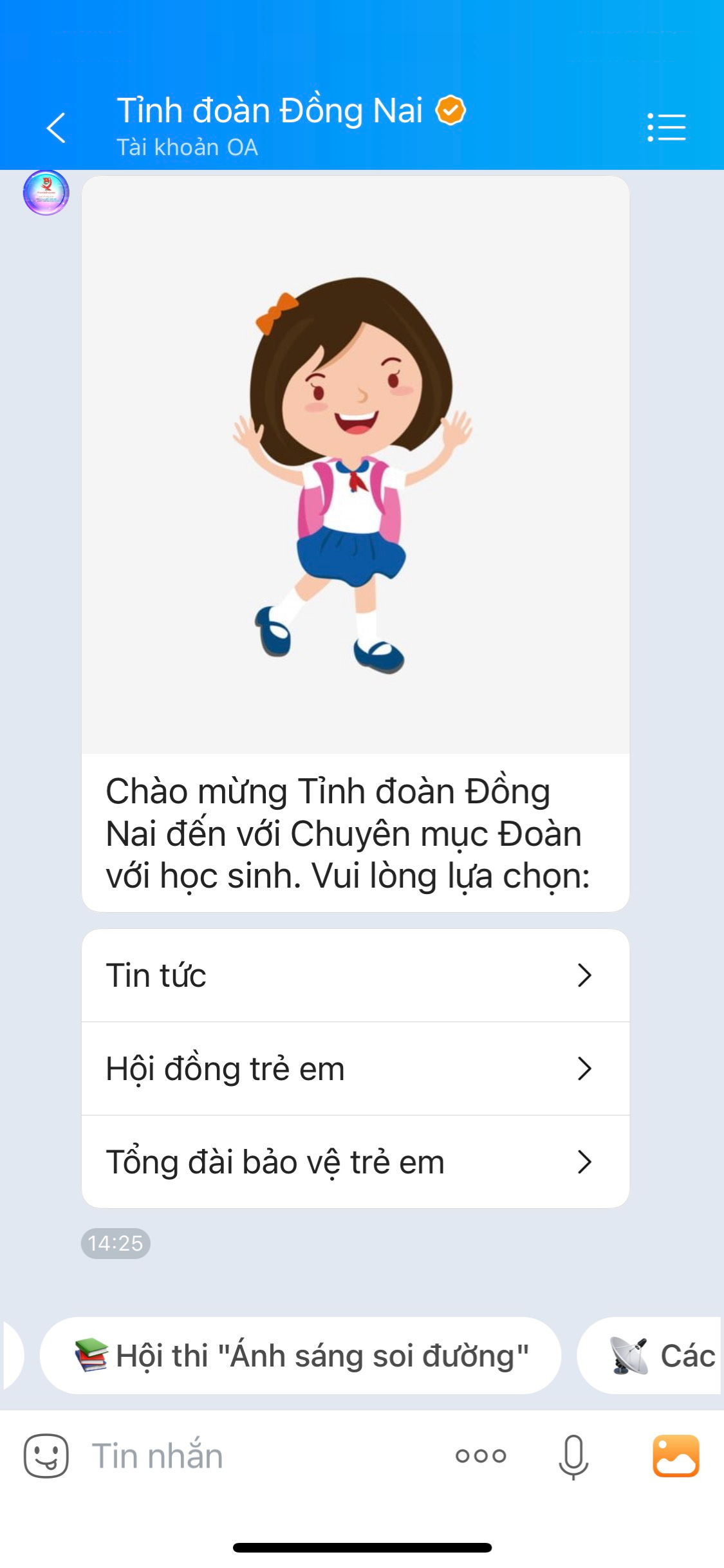Expand the Hội đồng trẻ em option
724x1568 pixels.
(586, 1070)
